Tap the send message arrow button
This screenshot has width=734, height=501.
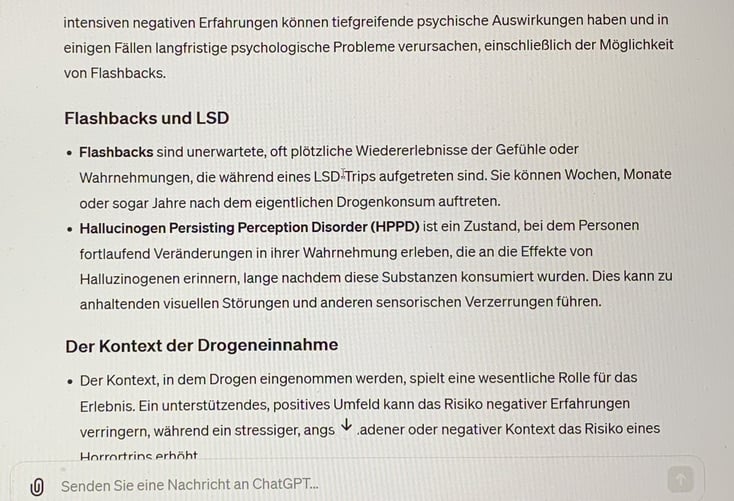[681, 480]
